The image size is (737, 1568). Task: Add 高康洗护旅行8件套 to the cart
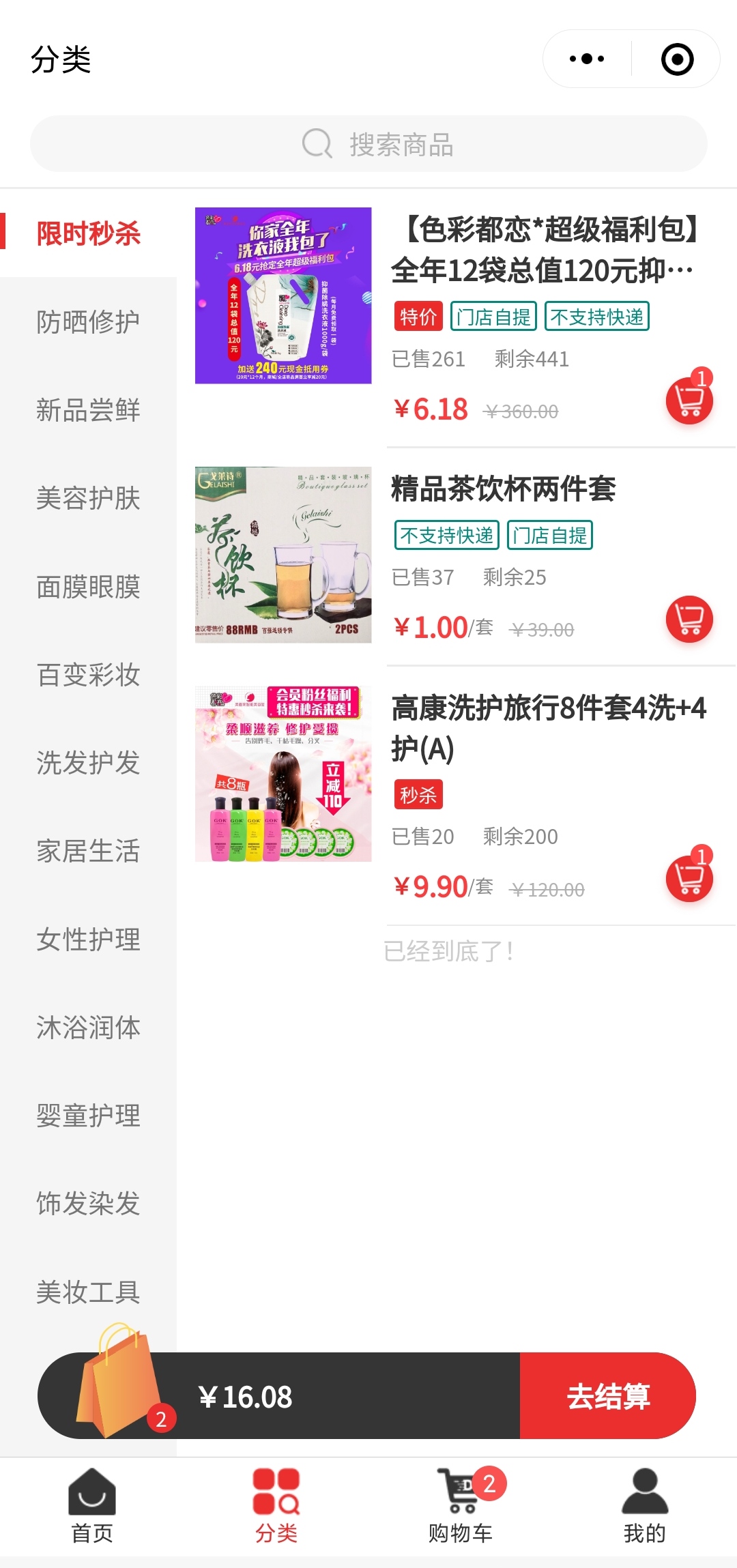(689, 879)
